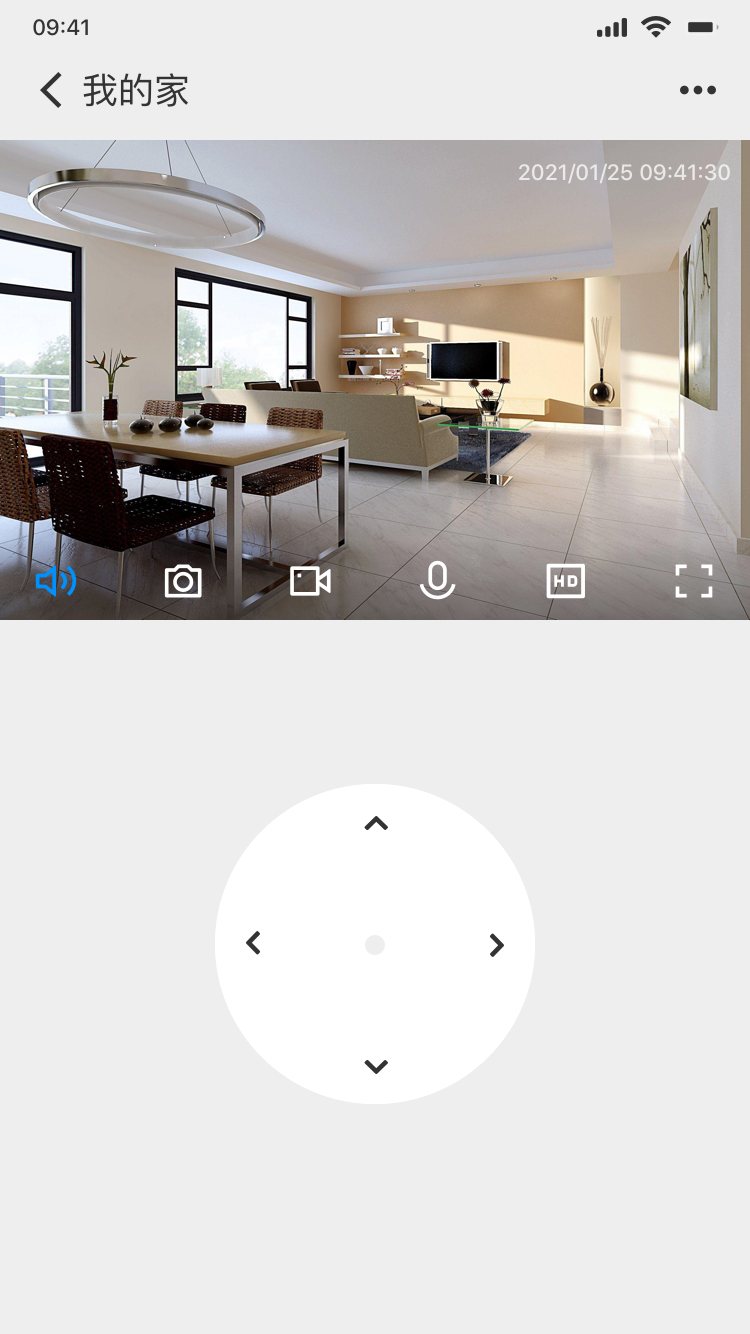Mute the camera speaker sound

point(56,581)
